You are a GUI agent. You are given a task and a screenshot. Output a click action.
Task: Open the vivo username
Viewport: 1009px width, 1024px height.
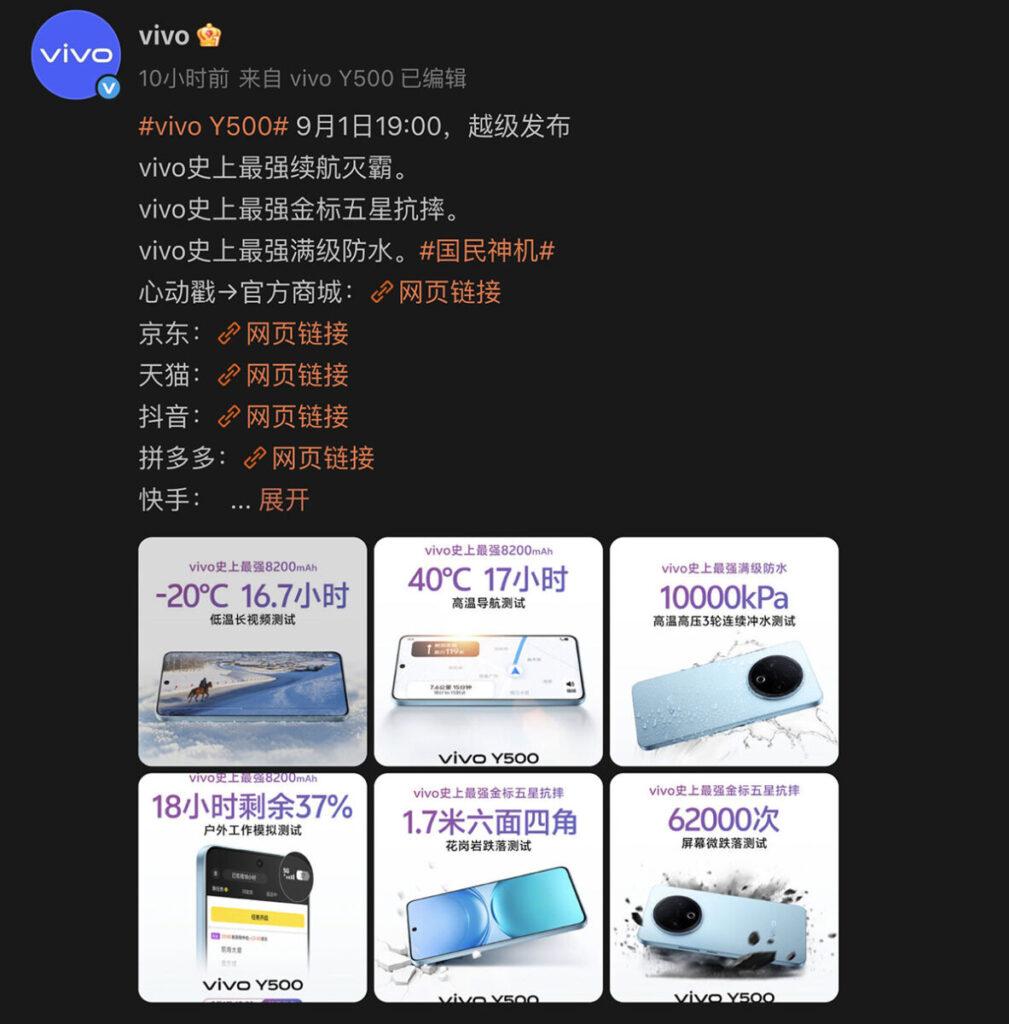point(163,36)
